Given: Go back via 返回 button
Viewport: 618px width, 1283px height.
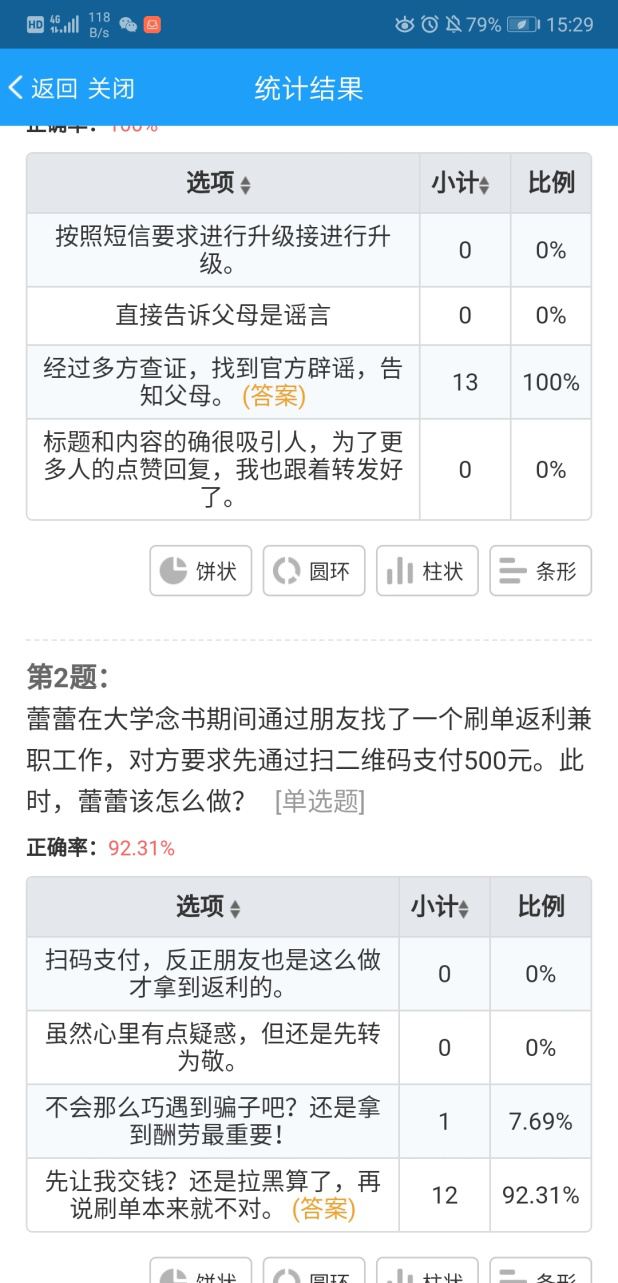Looking at the screenshot, I should [x=42, y=88].
